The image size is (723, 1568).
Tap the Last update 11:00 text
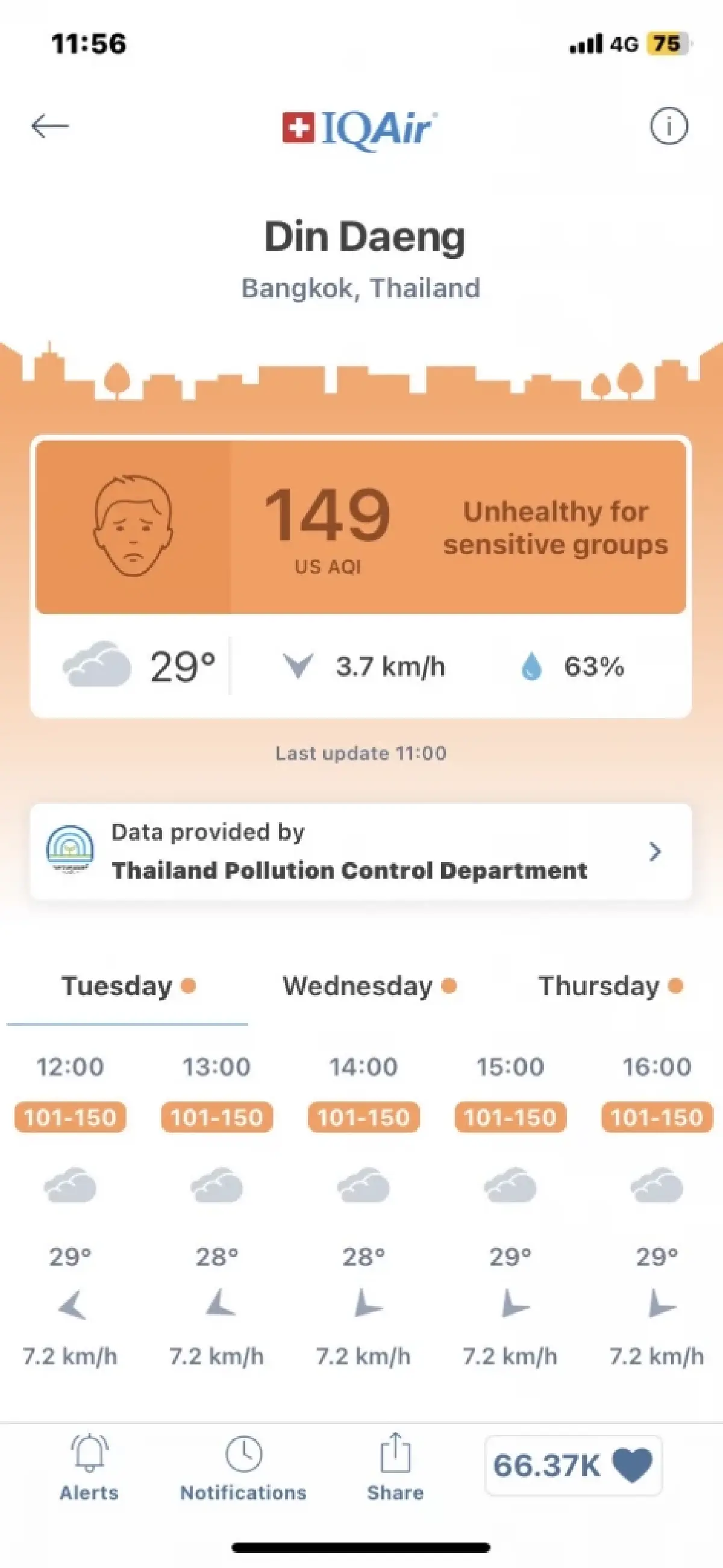tap(361, 753)
